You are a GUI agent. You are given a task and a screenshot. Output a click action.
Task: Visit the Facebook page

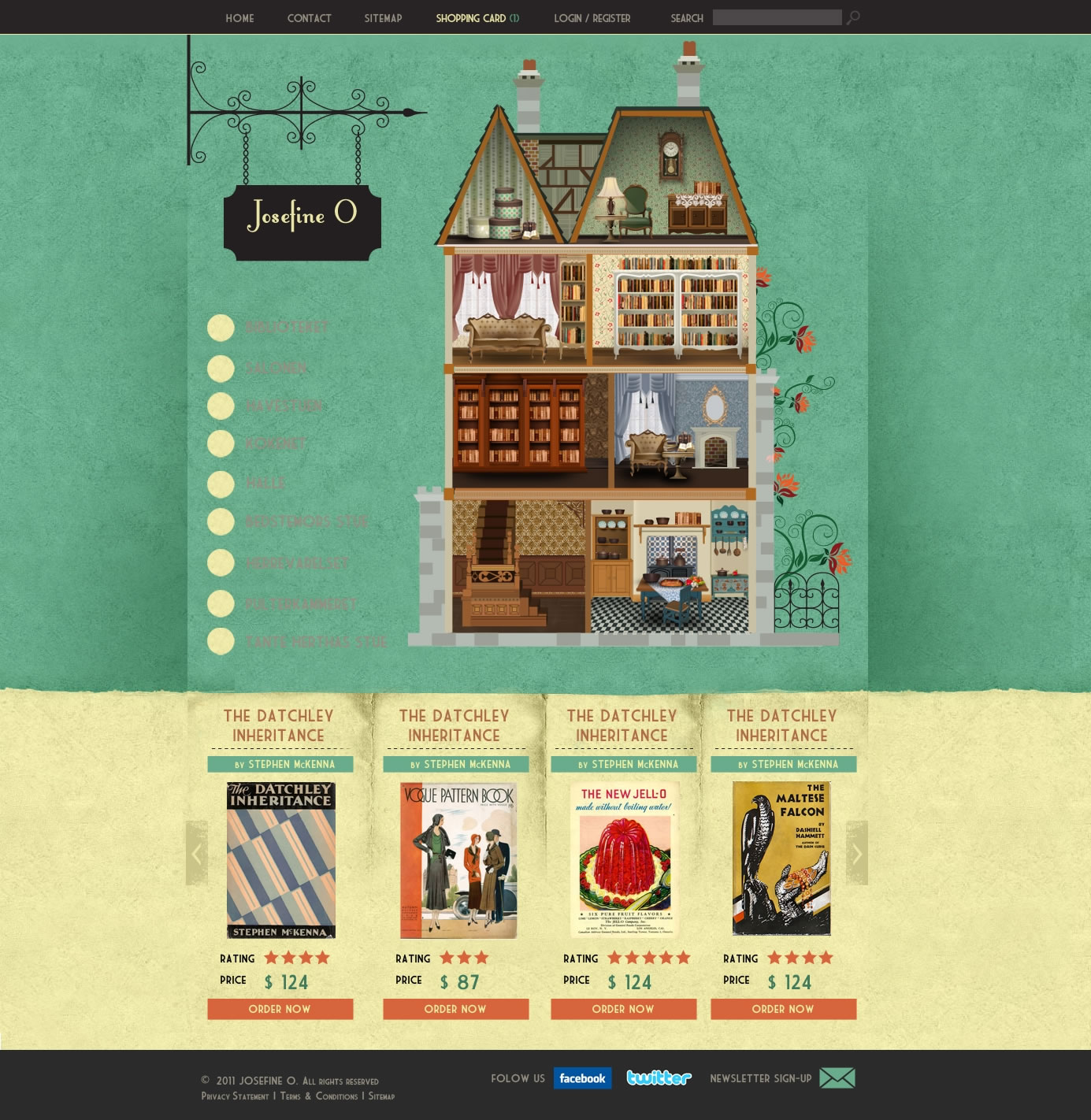point(582,1078)
